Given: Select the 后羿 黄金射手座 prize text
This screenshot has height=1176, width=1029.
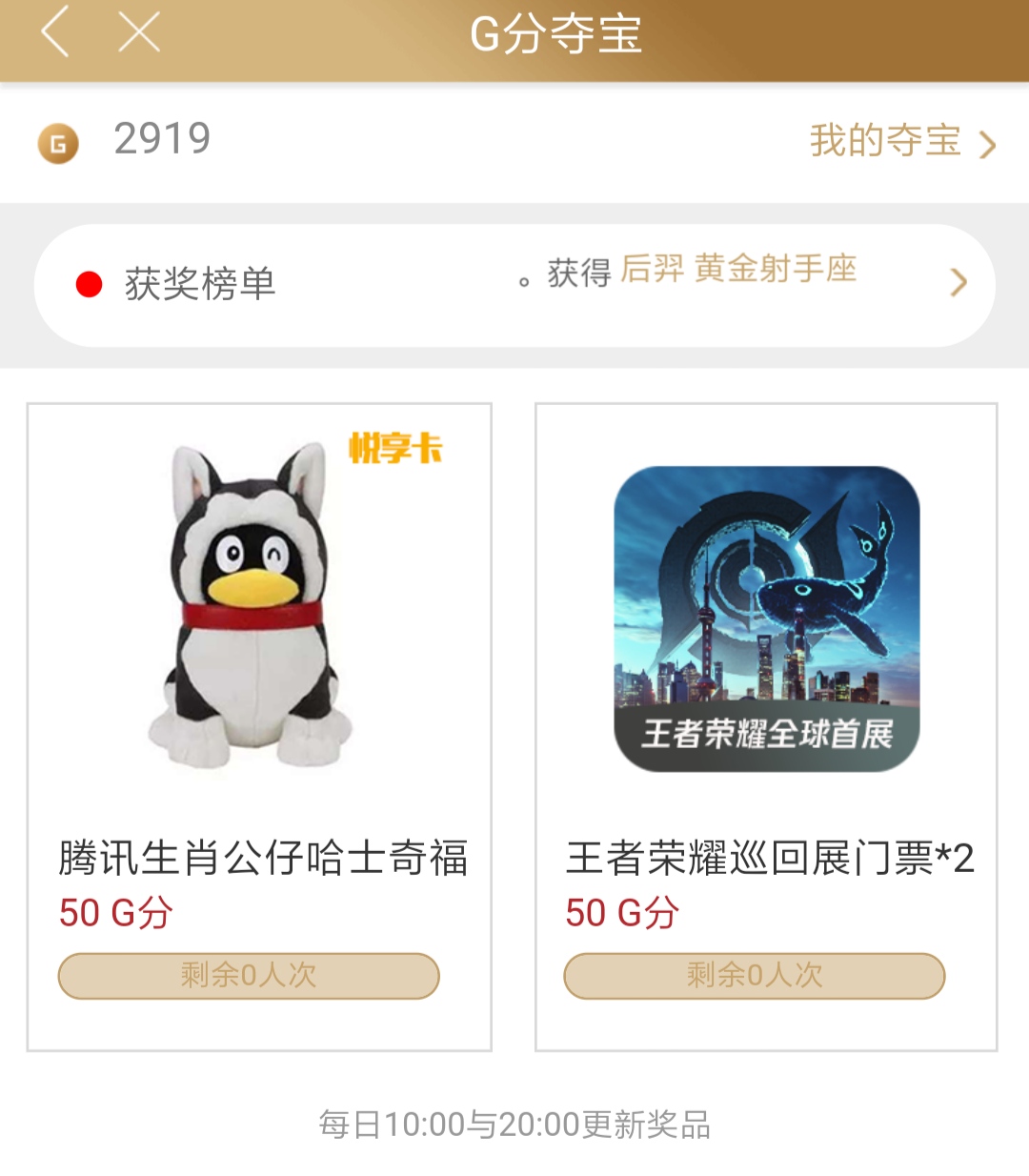Looking at the screenshot, I should [740, 271].
